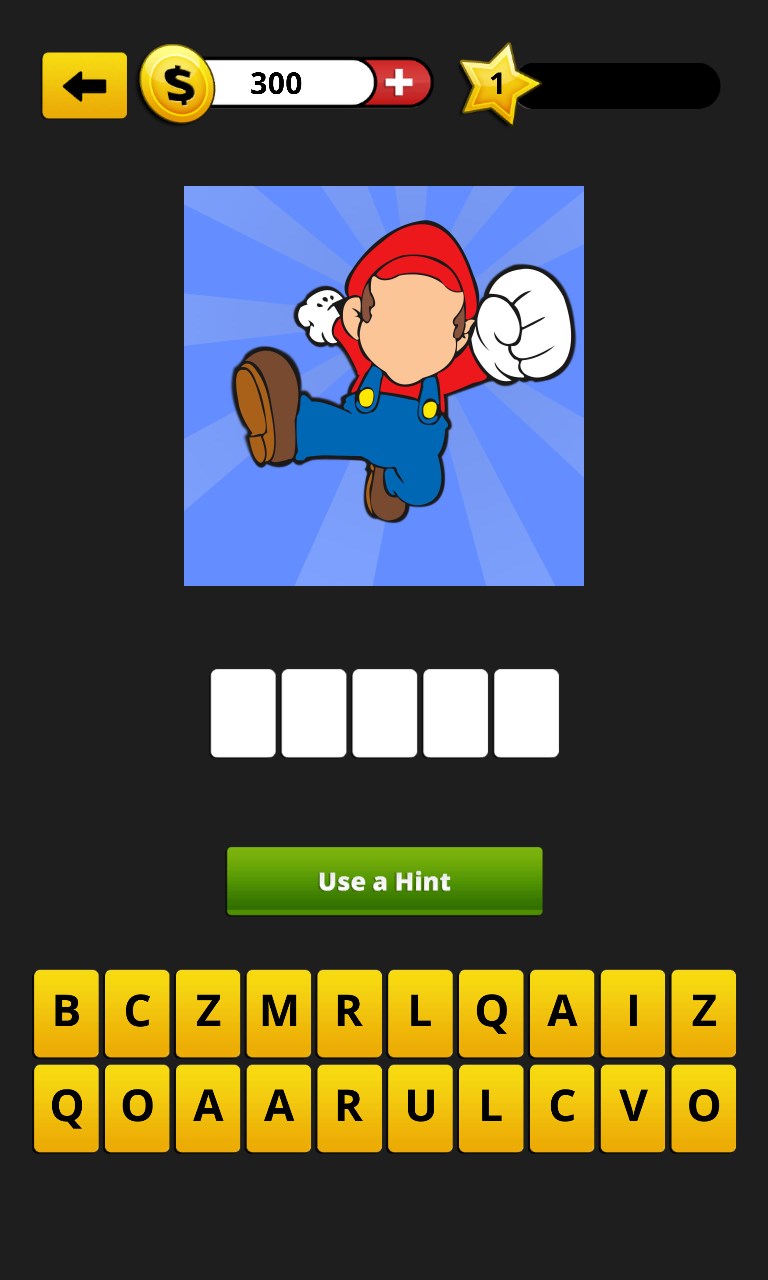The height and width of the screenshot is (1280, 768).
Task: Tap the Z tile at the top-right corner
Action: pos(704,1013)
